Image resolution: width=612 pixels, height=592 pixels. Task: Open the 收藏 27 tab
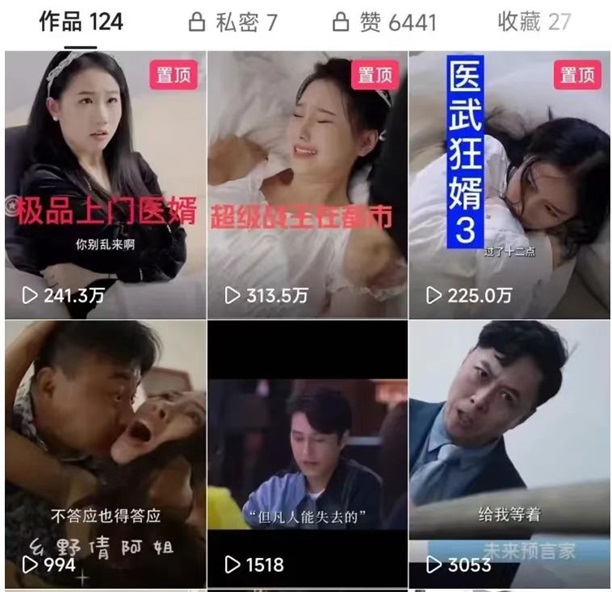point(534,22)
